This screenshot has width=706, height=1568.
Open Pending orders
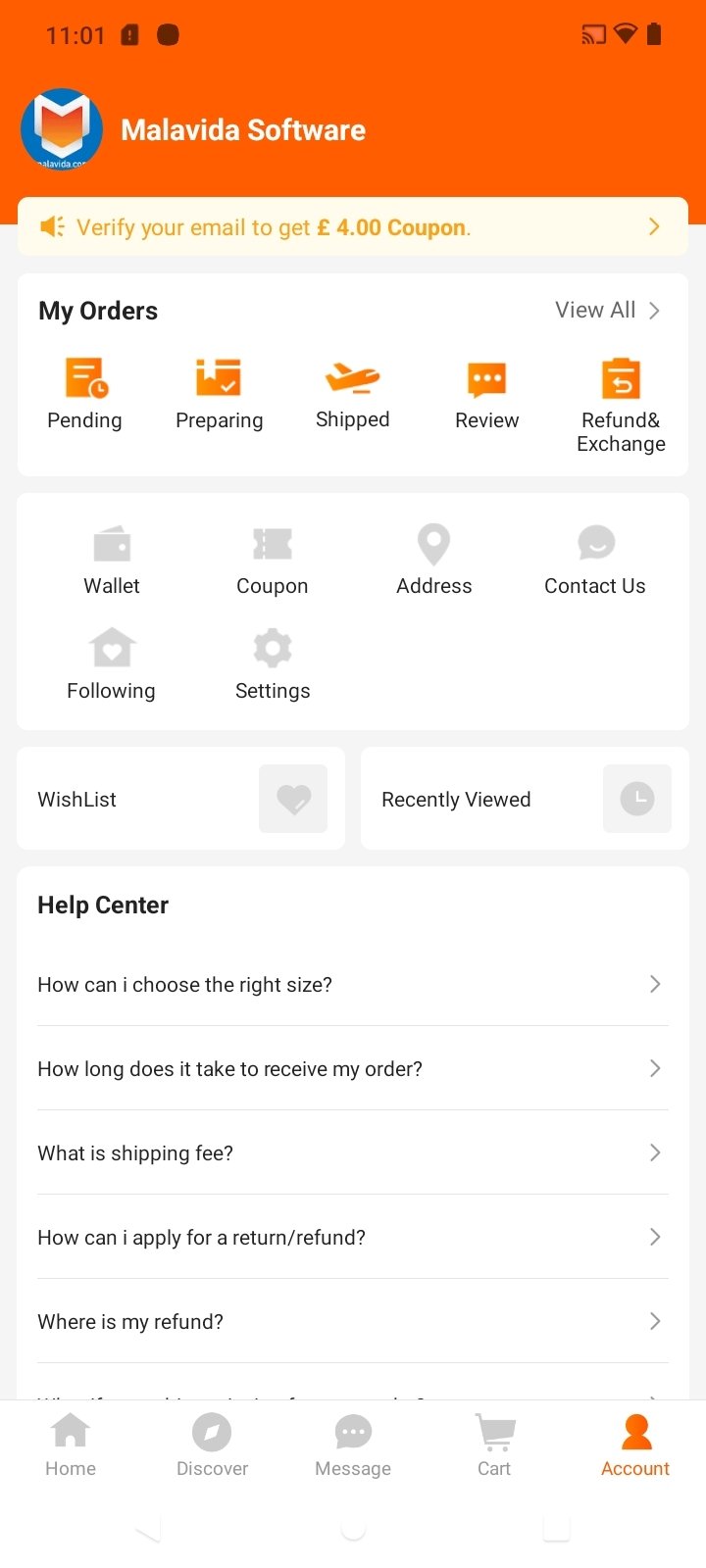click(85, 394)
